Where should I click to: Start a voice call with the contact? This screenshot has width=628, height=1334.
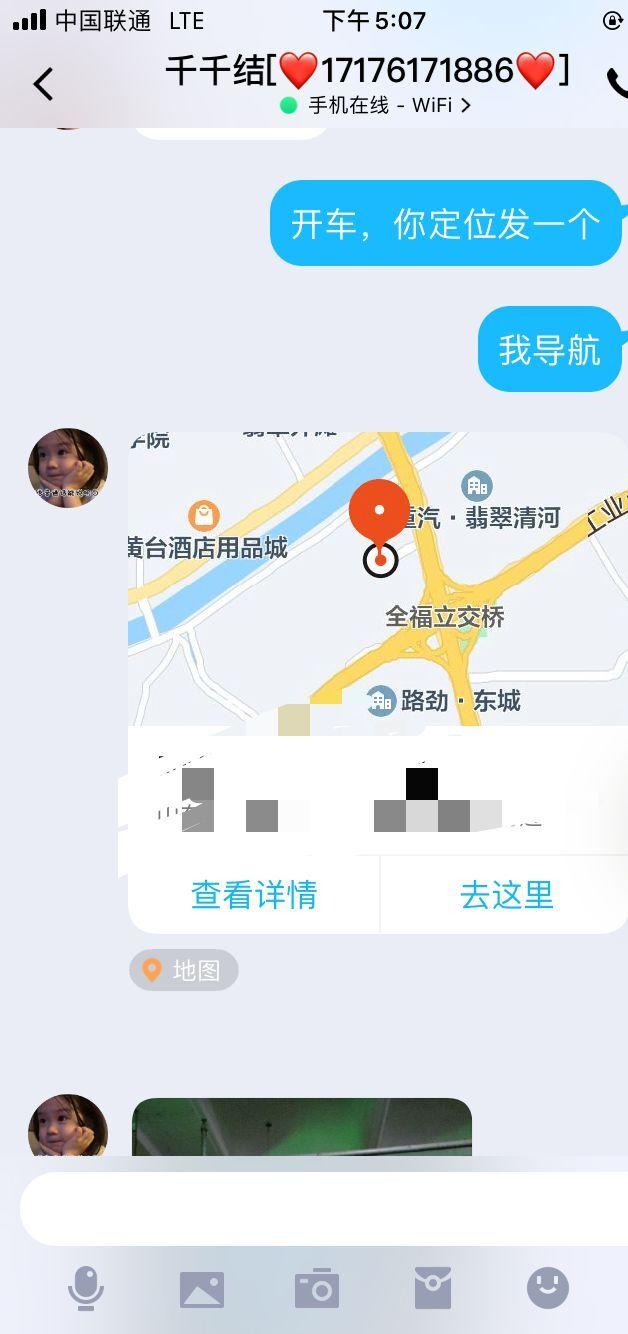616,84
